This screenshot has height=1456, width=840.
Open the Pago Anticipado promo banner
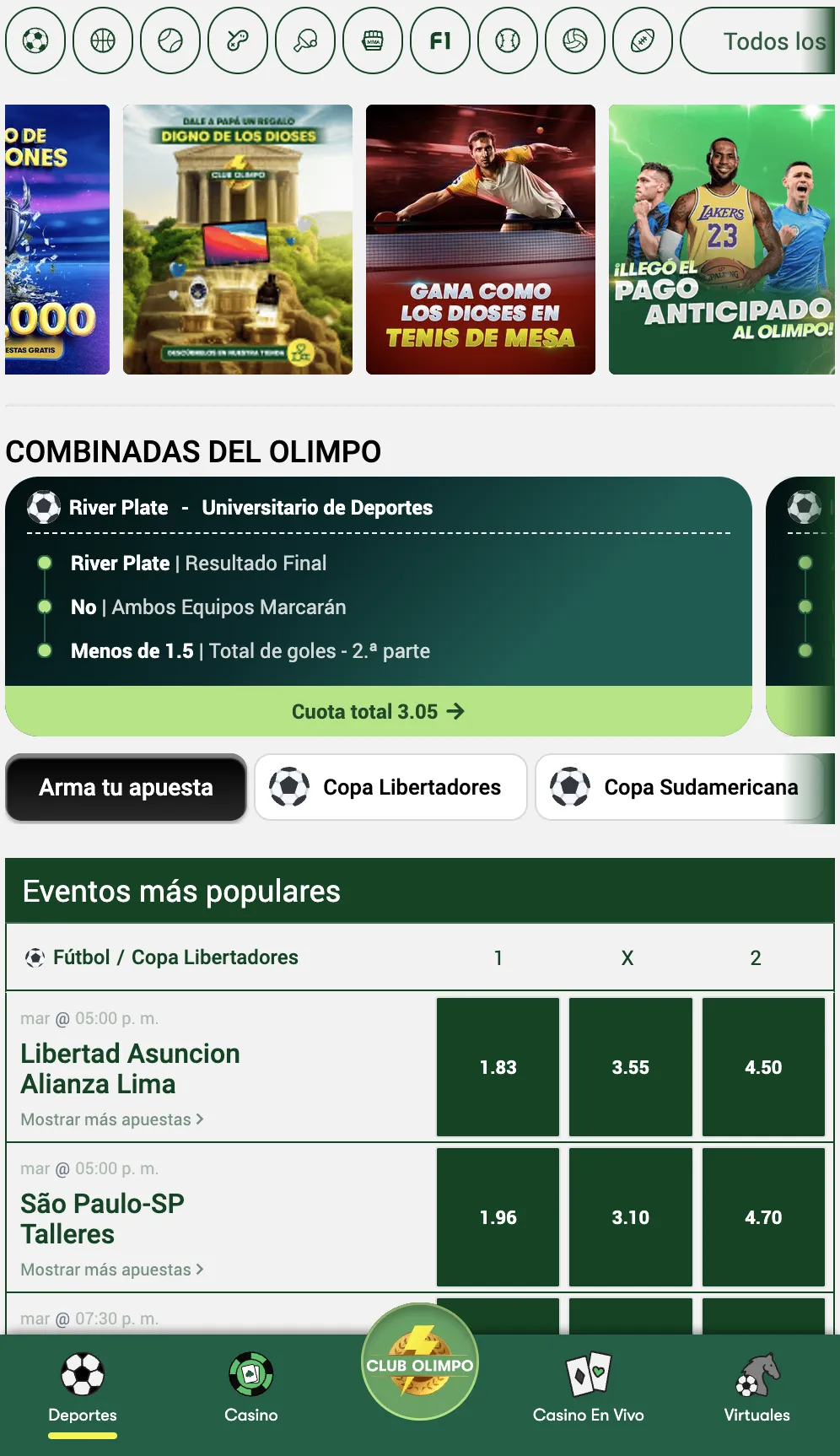pyautogui.click(x=722, y=240)
